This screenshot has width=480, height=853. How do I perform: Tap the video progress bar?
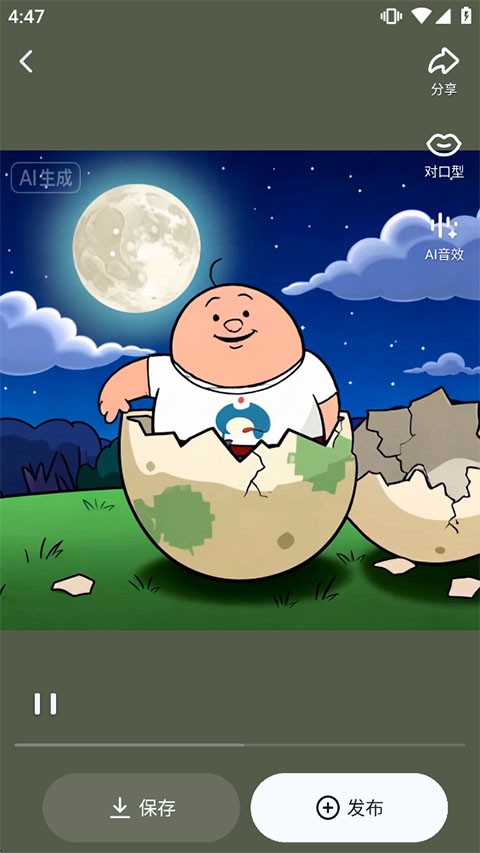pos(239,745)
